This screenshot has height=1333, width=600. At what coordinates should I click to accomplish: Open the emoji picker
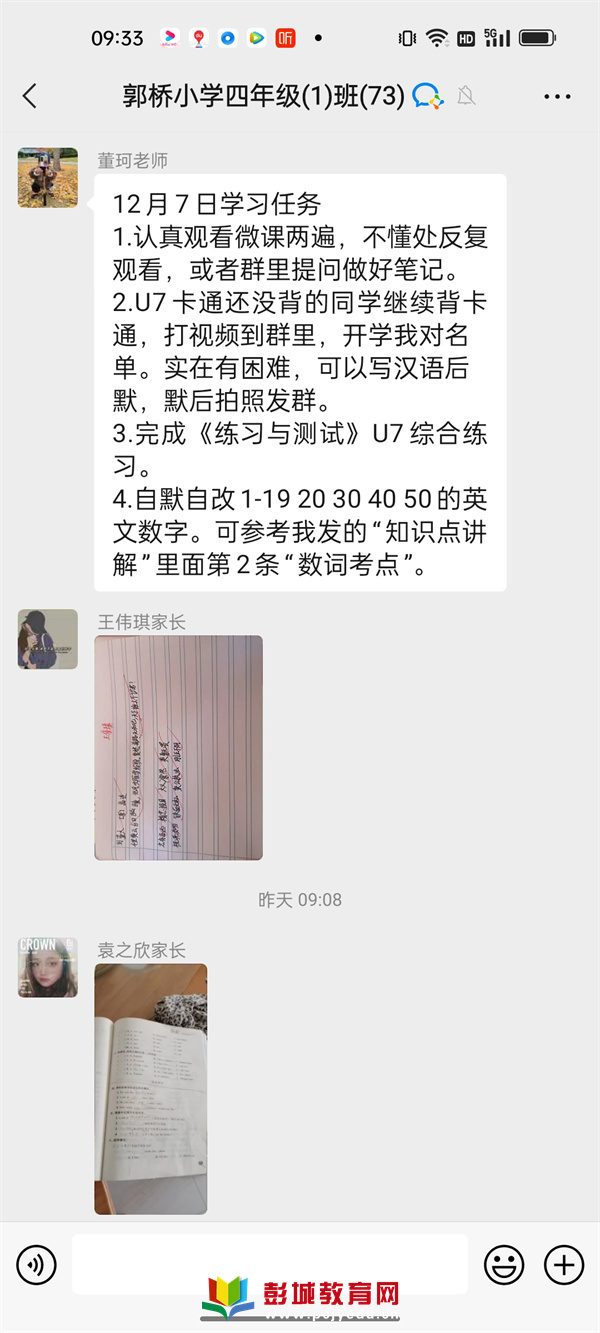[503, 1265]
